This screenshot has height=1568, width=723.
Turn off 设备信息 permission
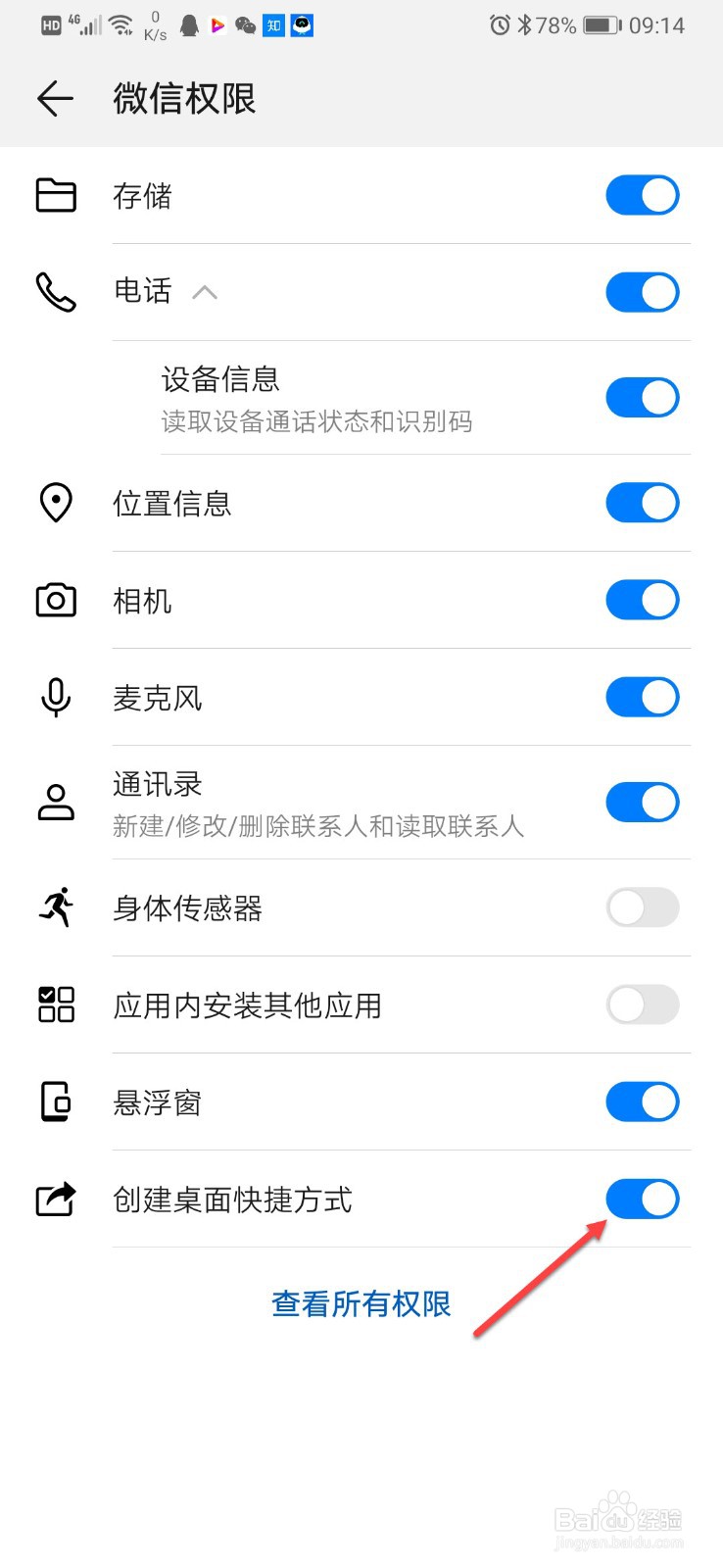[642, 398]
